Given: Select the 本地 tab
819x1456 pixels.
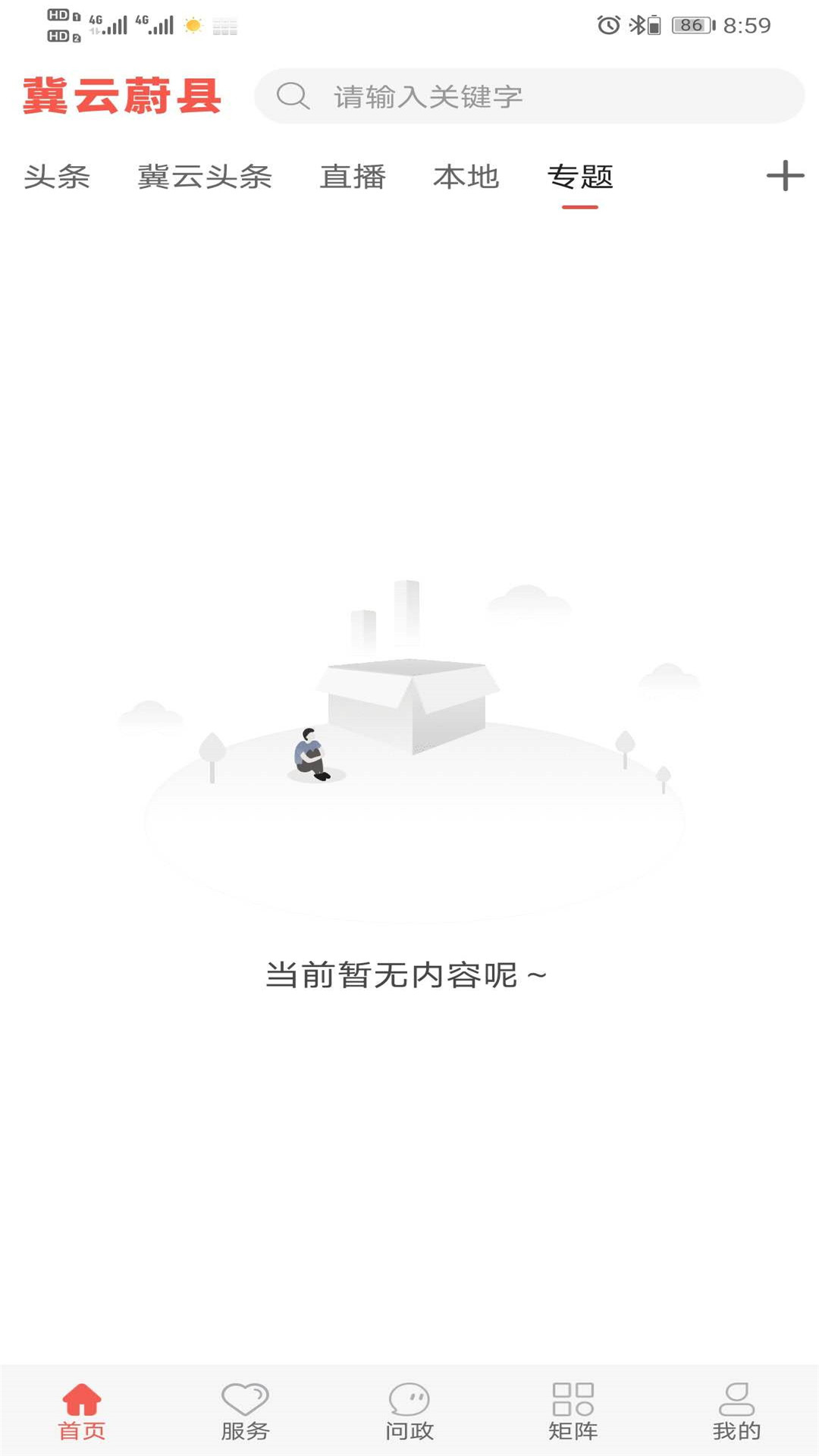Looking at the screenshot, I should click(x=466, y=177).
